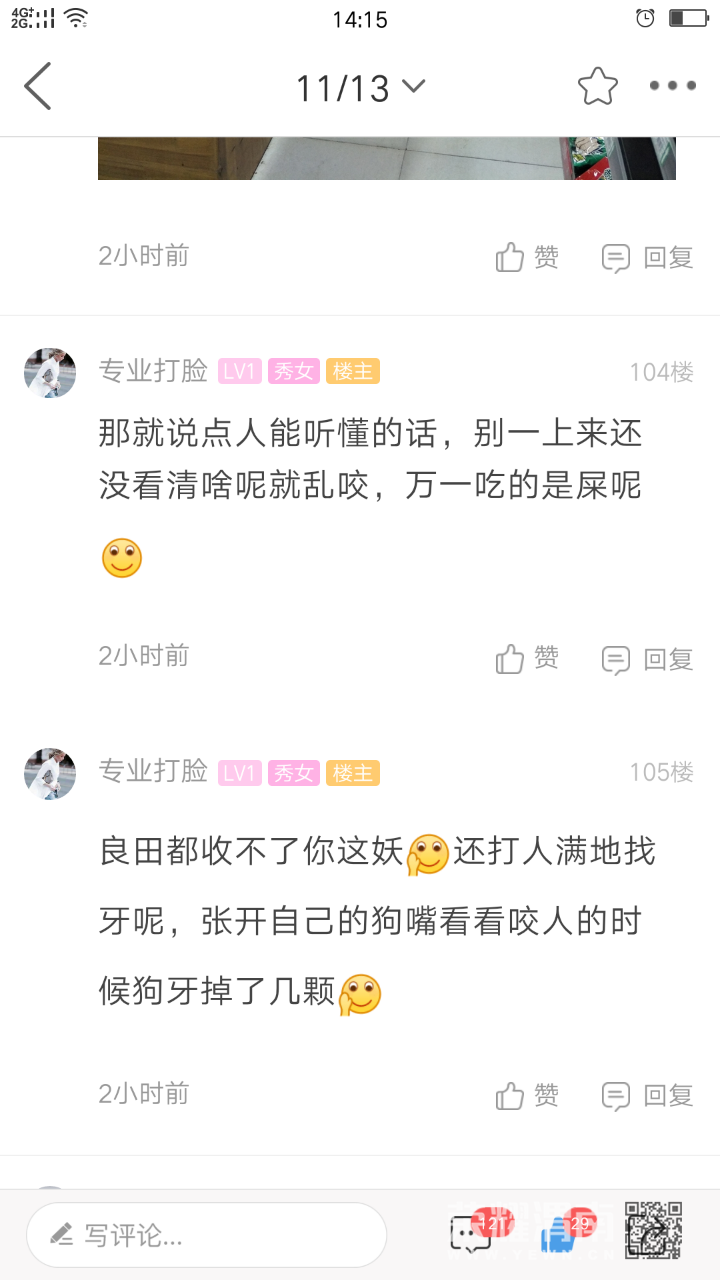Viewport: 720px width, 1280px height.
Task: Like the comment on floor 104
Action: [x=527, y=658]
